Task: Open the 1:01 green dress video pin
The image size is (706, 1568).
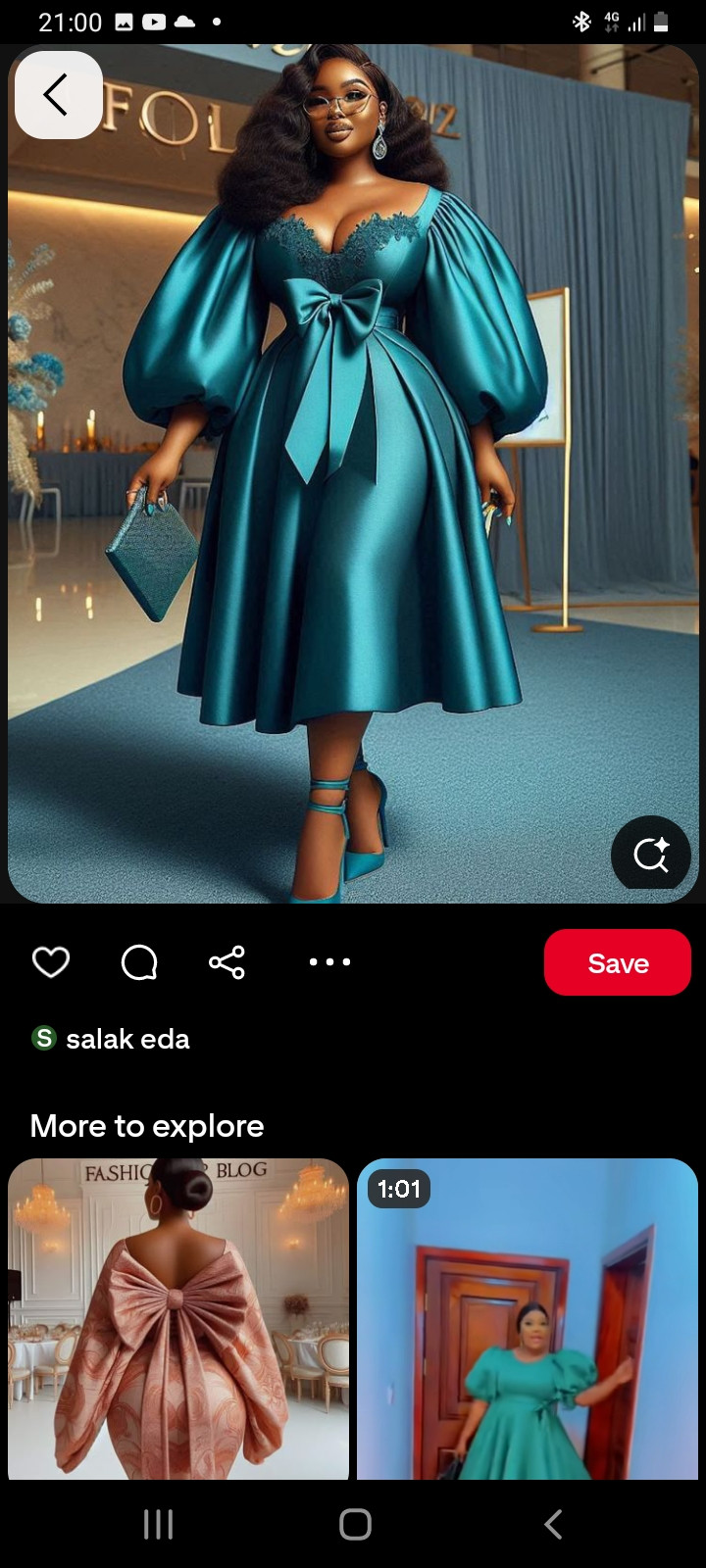Action: point(528,1318)
